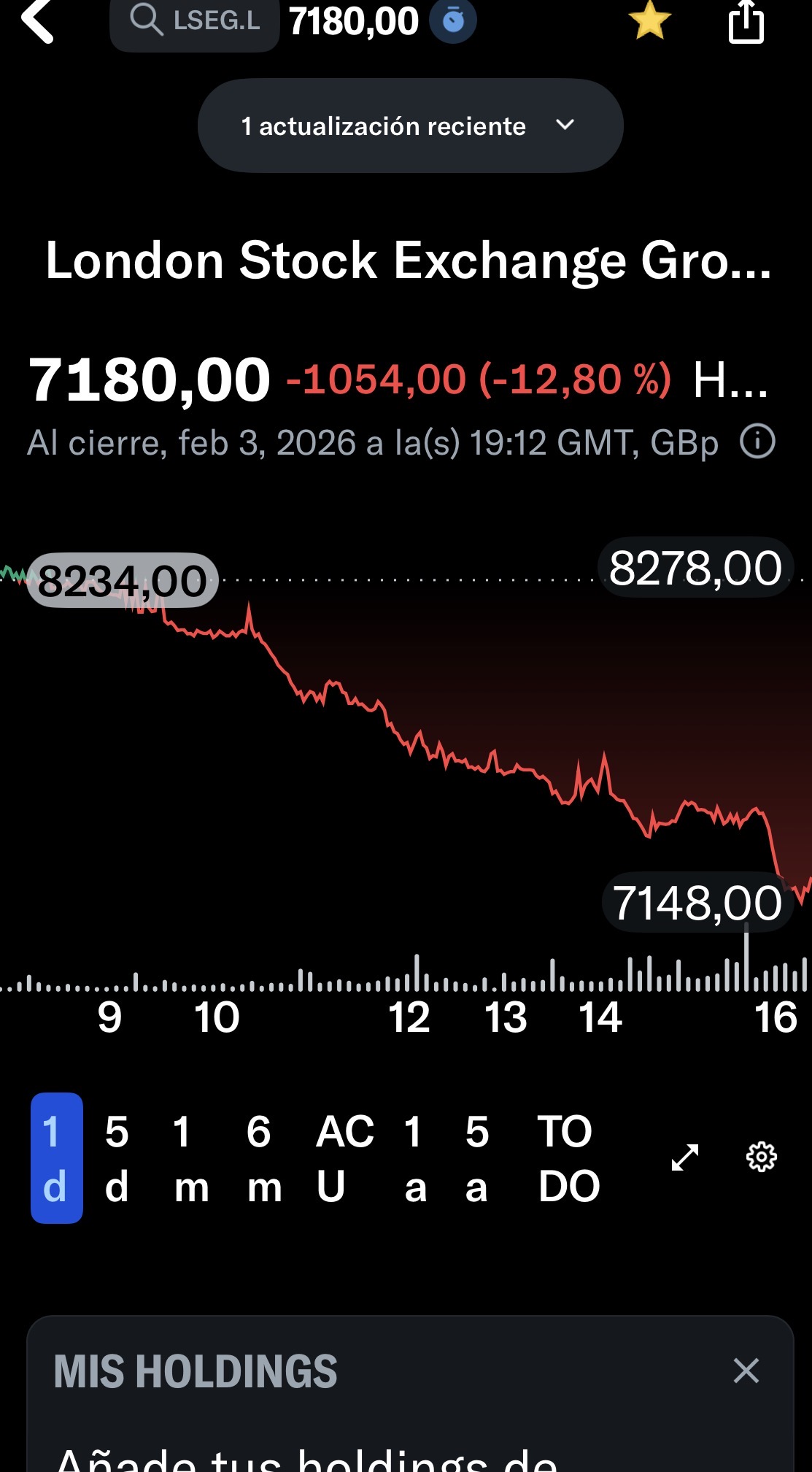This screenshot has height=1472, width=812.
Task: Open the price info icon next to GBp
Action: pos(757,442)
